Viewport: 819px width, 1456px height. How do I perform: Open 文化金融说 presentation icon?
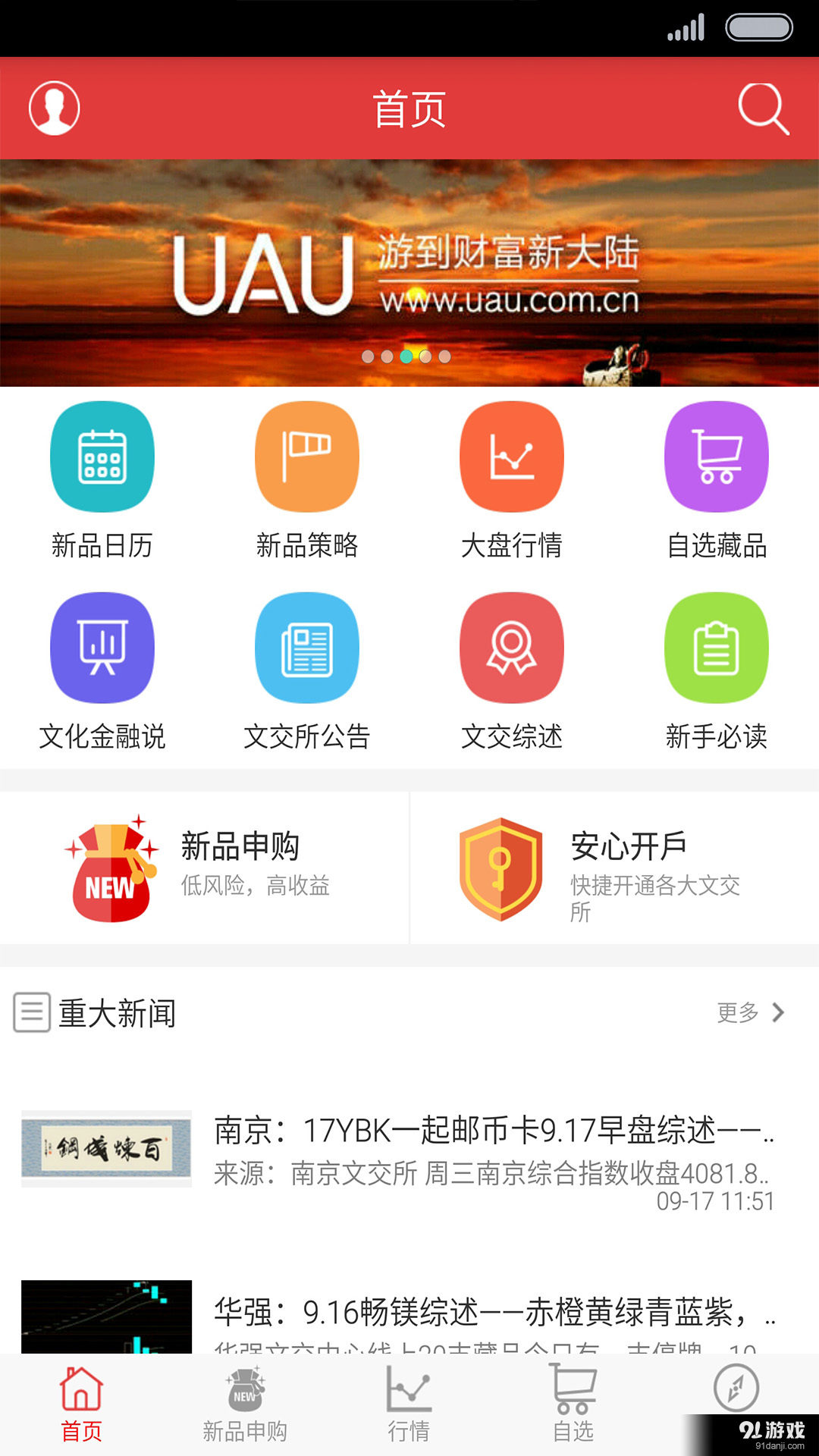pos(102,647)
